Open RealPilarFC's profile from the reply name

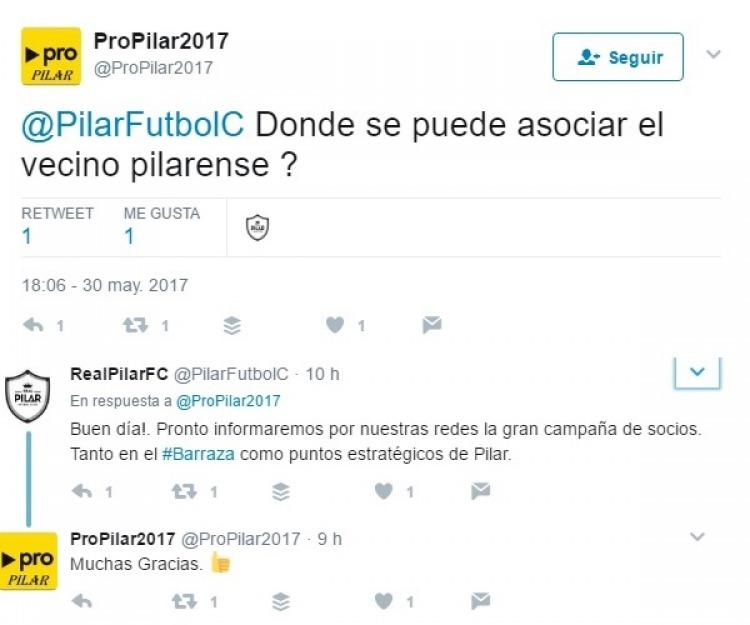[119, 374]
